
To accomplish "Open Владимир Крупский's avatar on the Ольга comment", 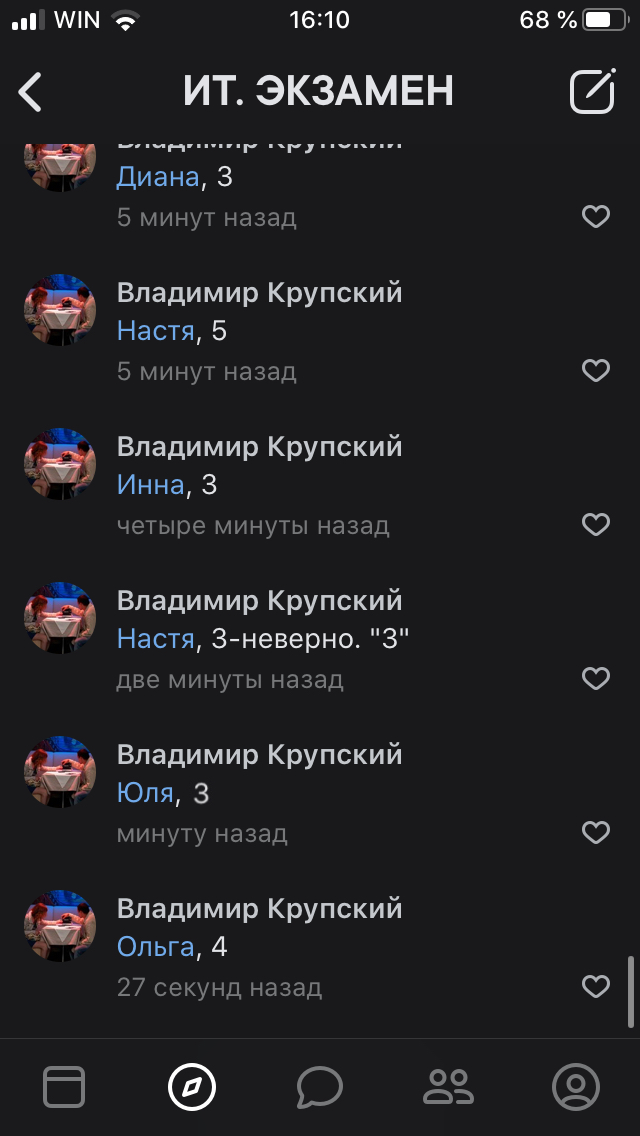I will tap(60, 926).
